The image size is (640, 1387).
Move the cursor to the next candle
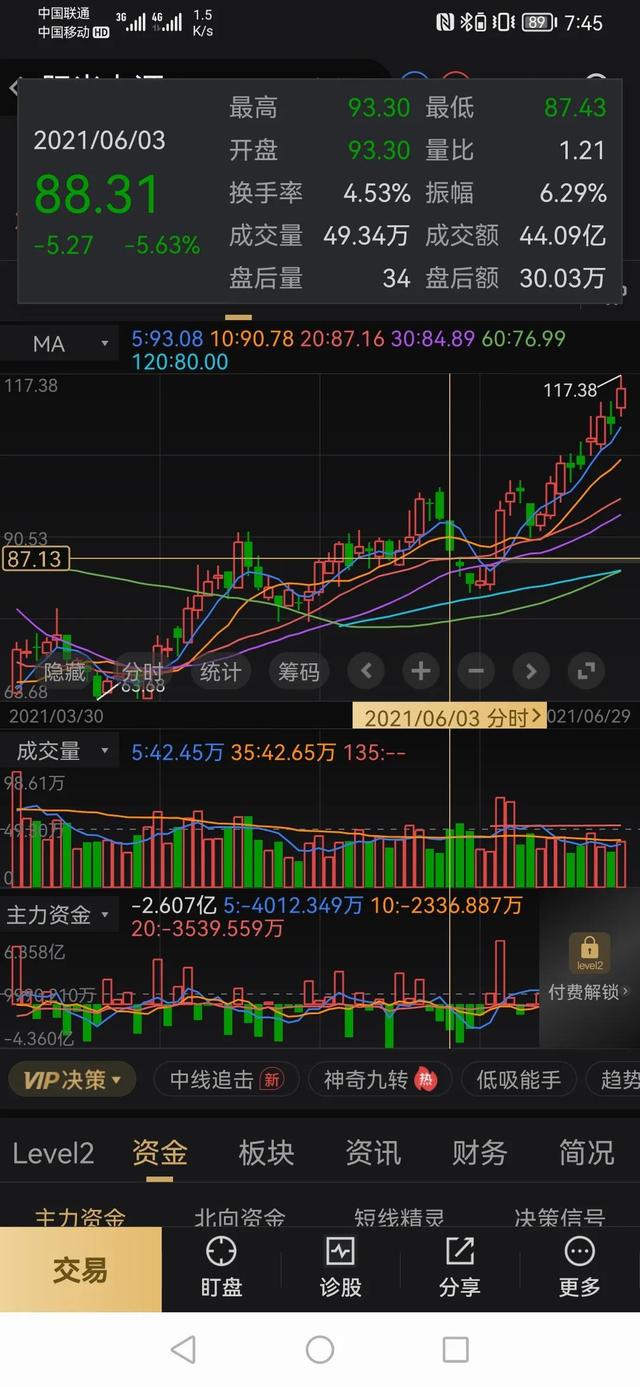pyautogui.click(x=531, y=671)
